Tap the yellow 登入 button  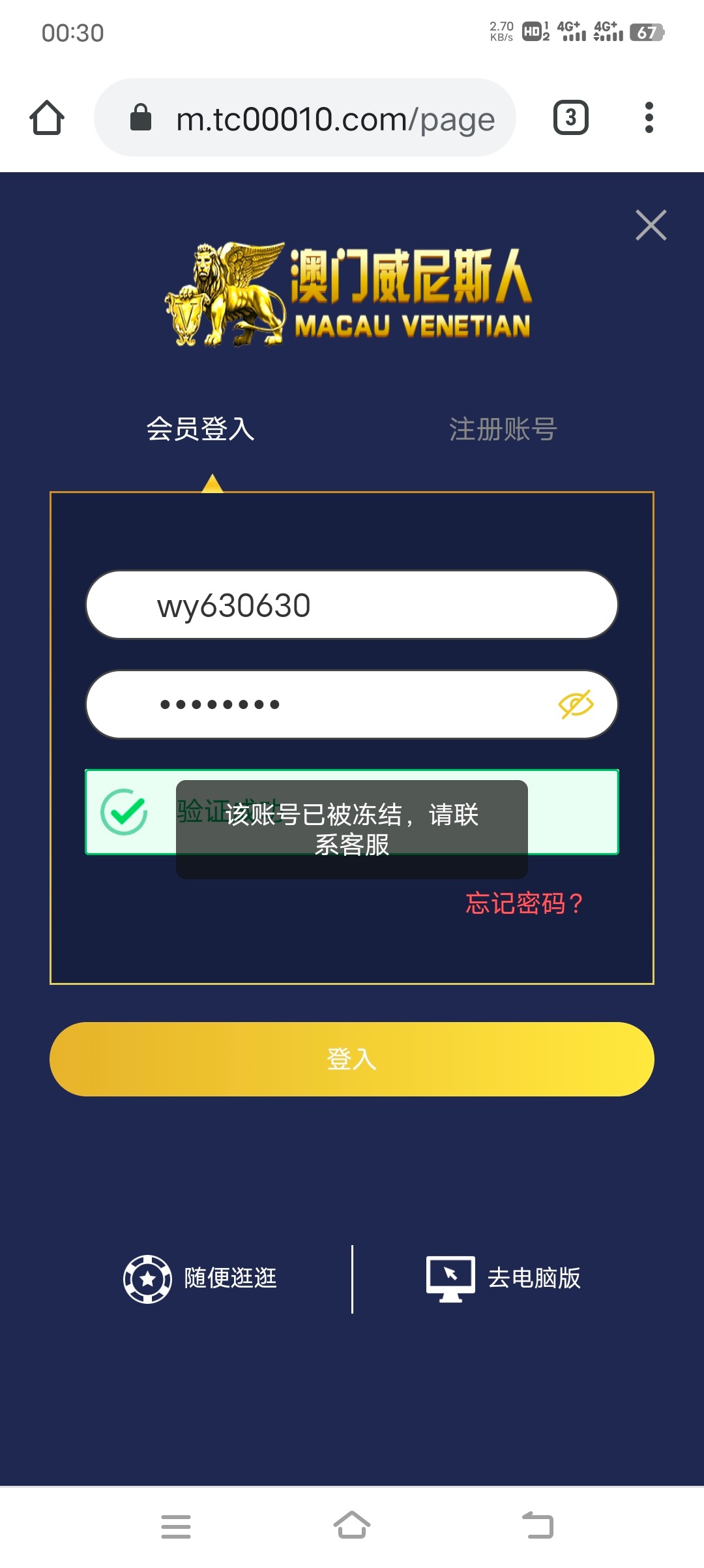(352, 1059)
